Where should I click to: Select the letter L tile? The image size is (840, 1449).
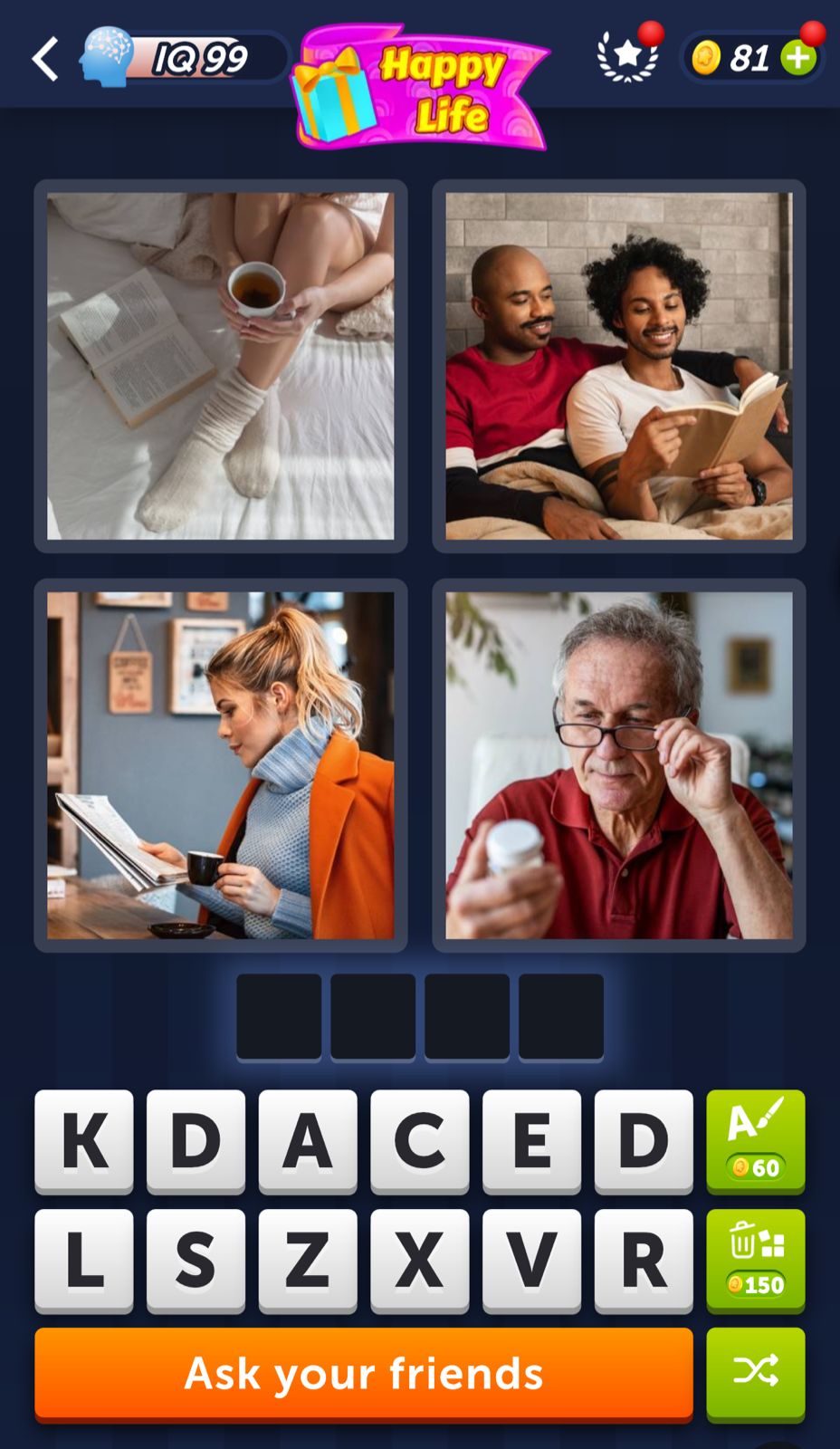pos(84,1260)
